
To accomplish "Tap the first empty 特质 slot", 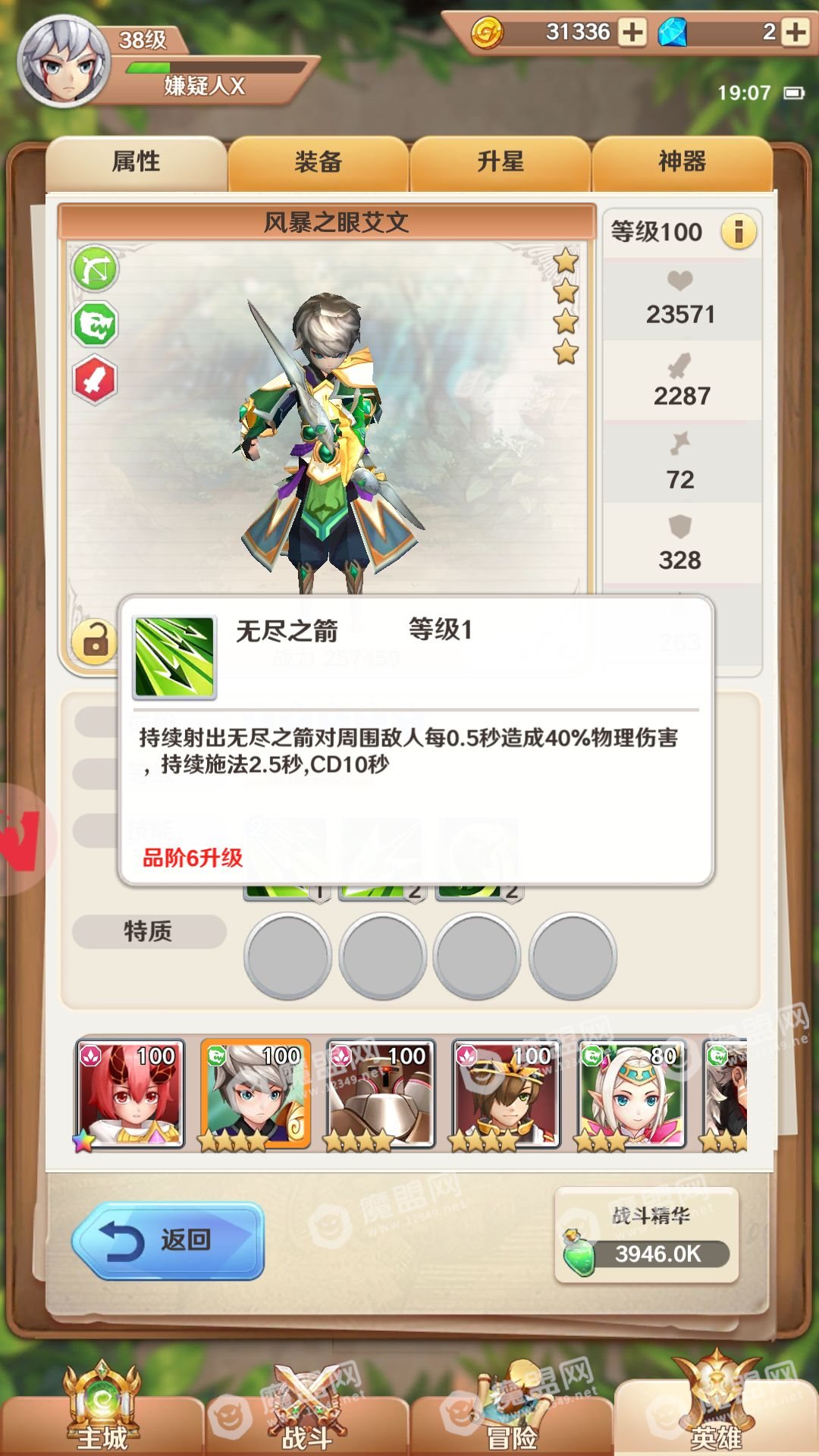I will (x=287, y=955).
